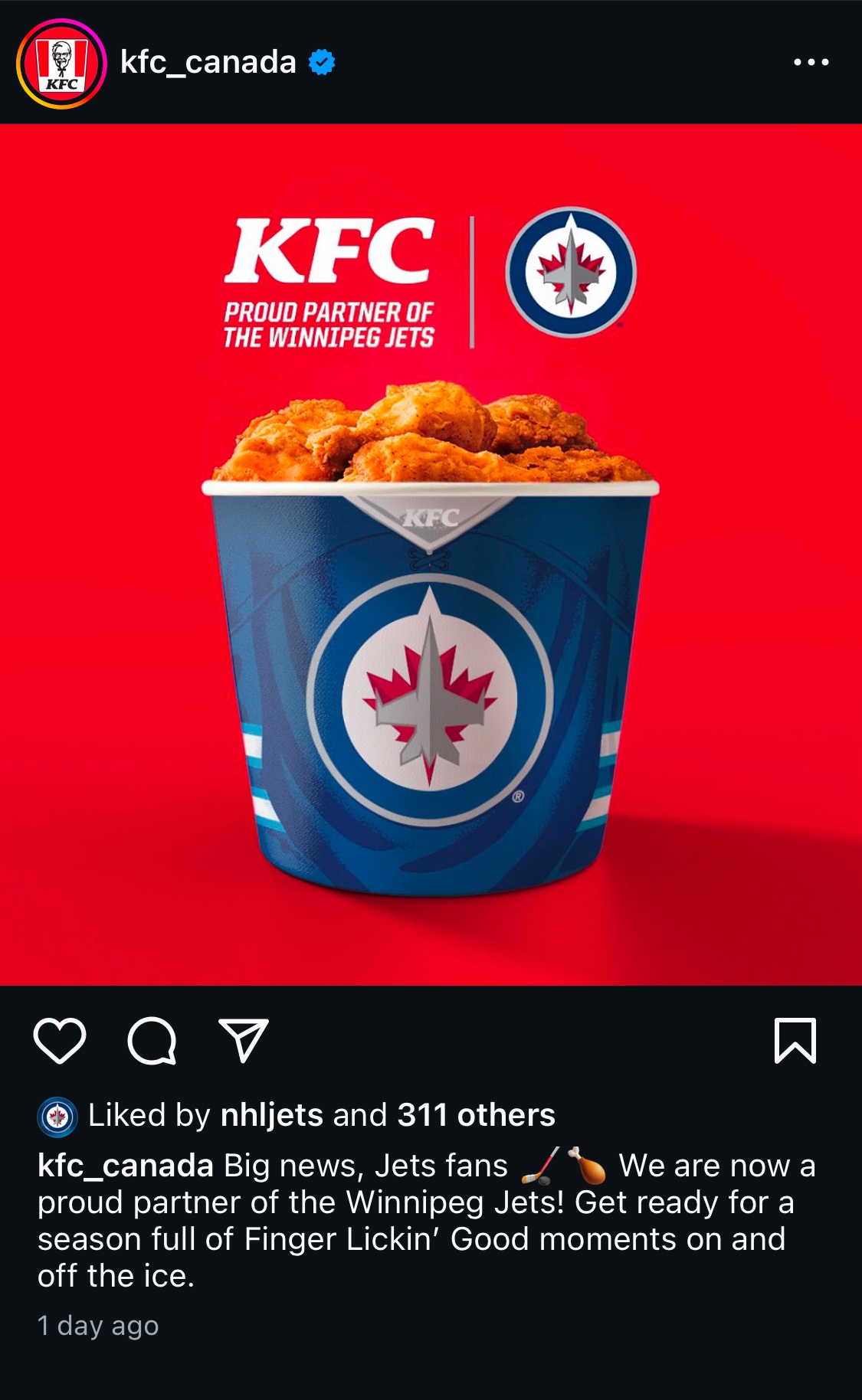Image resolution: width=862 pixels, height=1400 pixels.
Task: Open kfc_canada profile from the caption username
Action: click(126, 1166)
